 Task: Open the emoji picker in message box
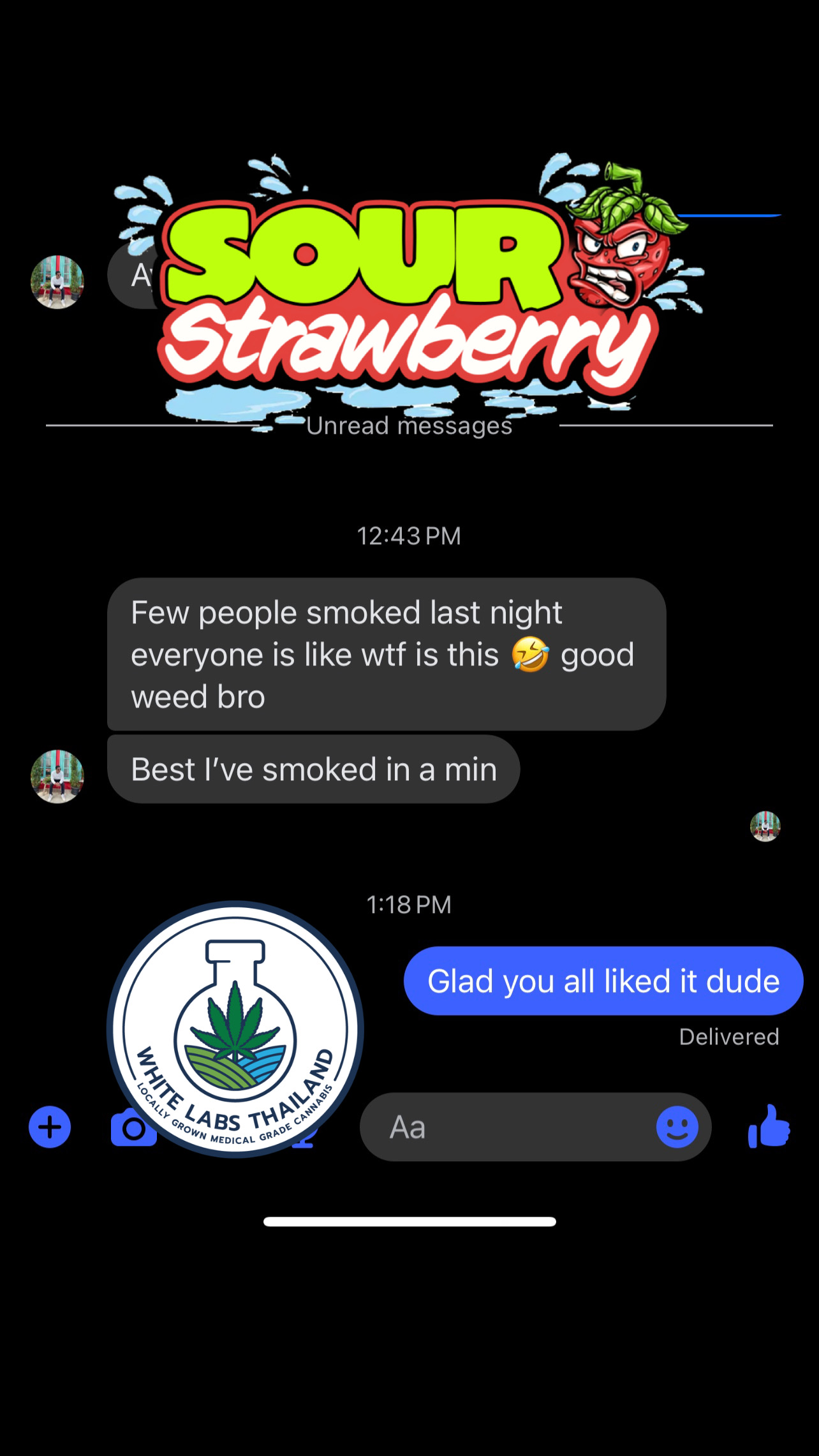pyautogui.click(x=677, y=1127)
